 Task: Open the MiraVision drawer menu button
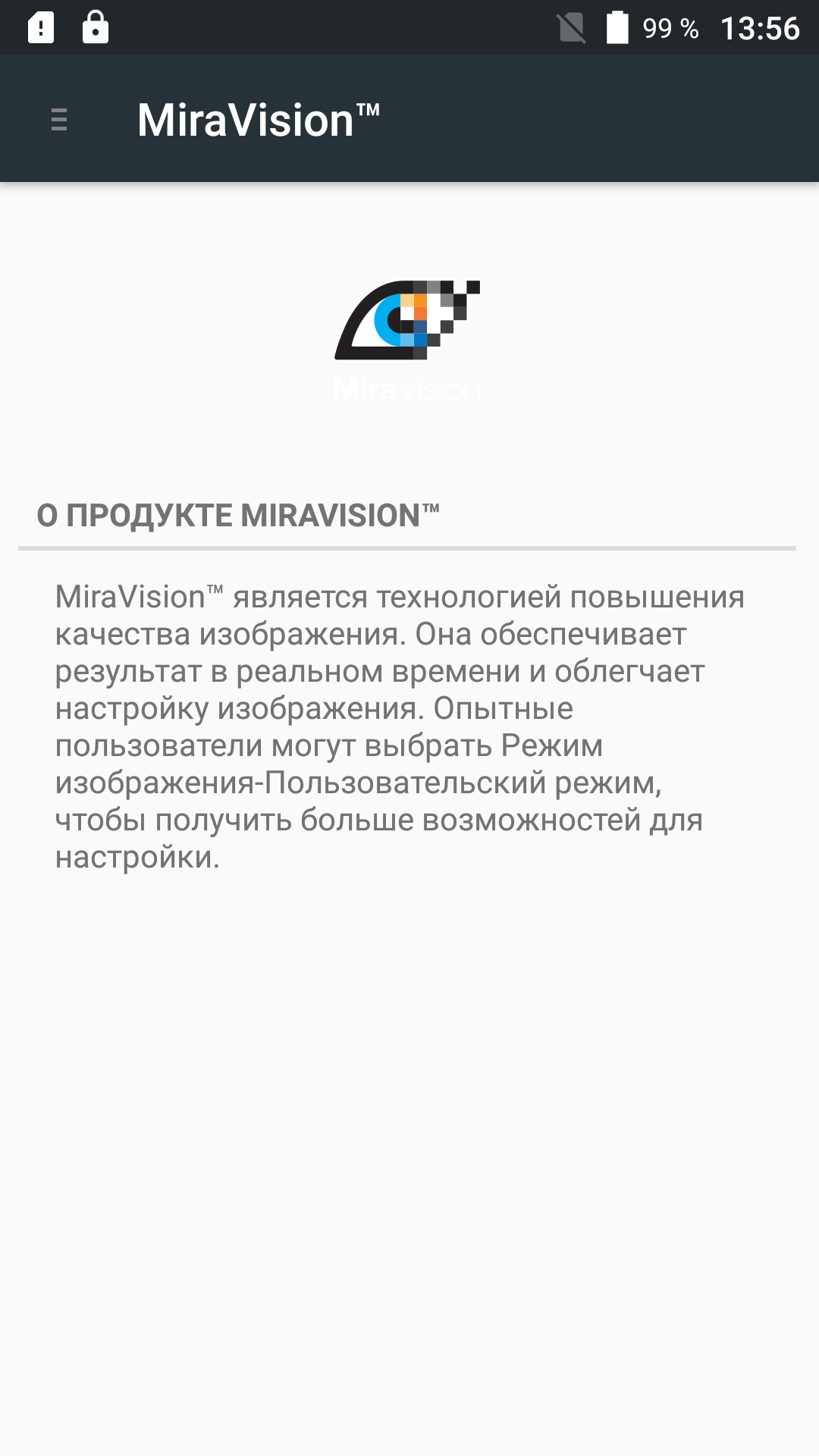pos(59,120)
